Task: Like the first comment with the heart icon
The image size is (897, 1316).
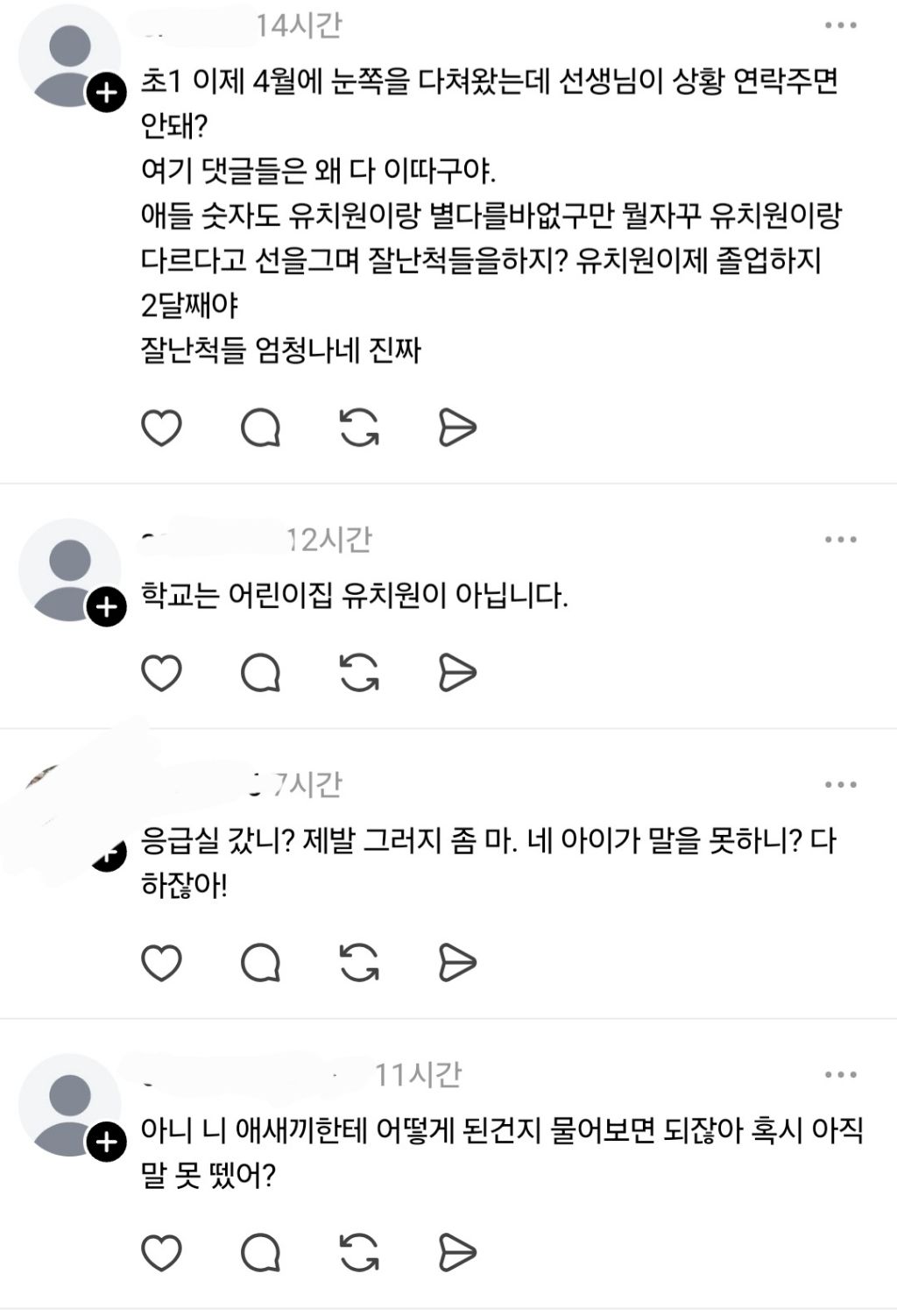Action: (x=161, y=428)
